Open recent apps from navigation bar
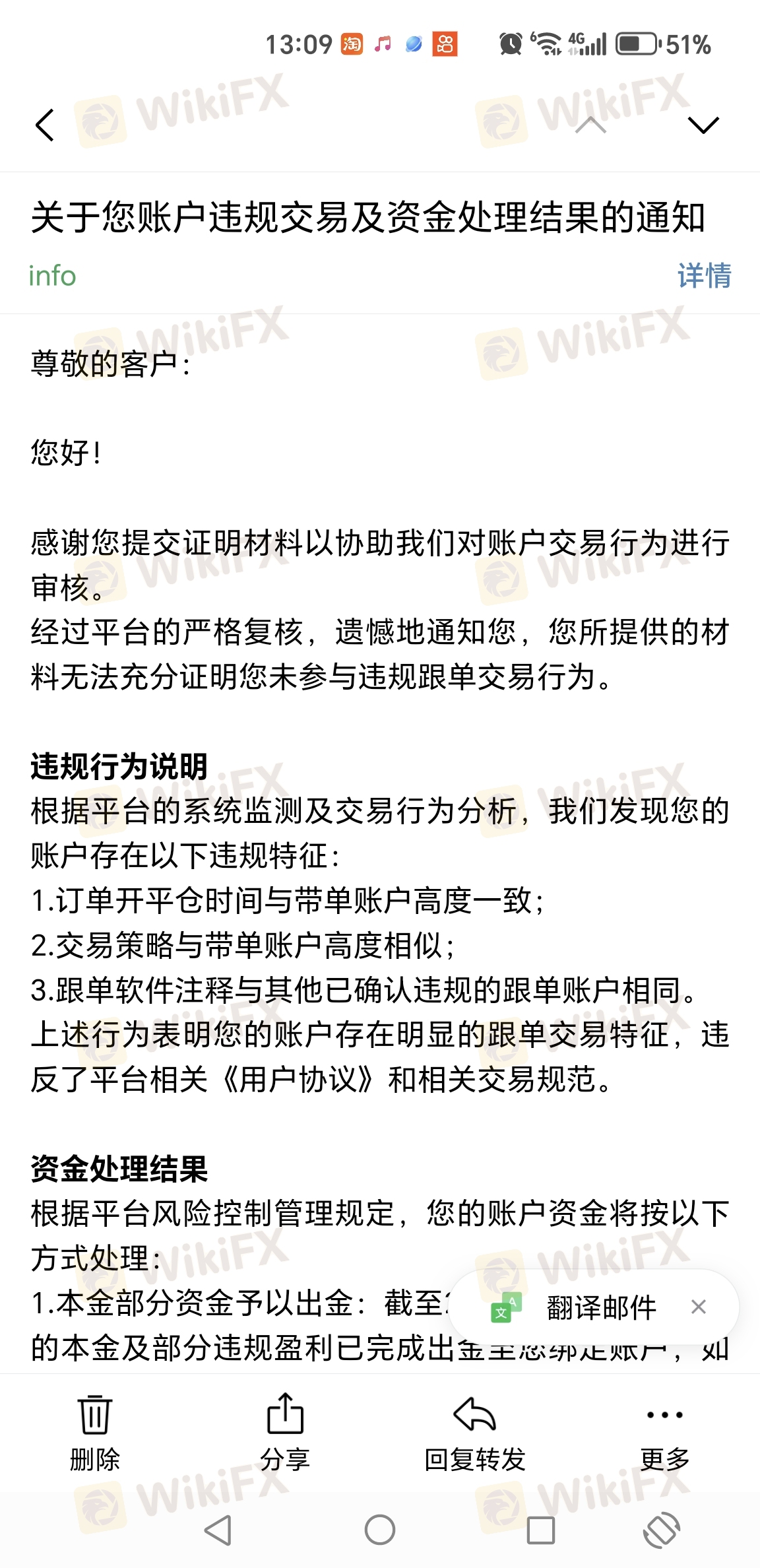This screenshot has height=1568, width=760. point(541,1530)
